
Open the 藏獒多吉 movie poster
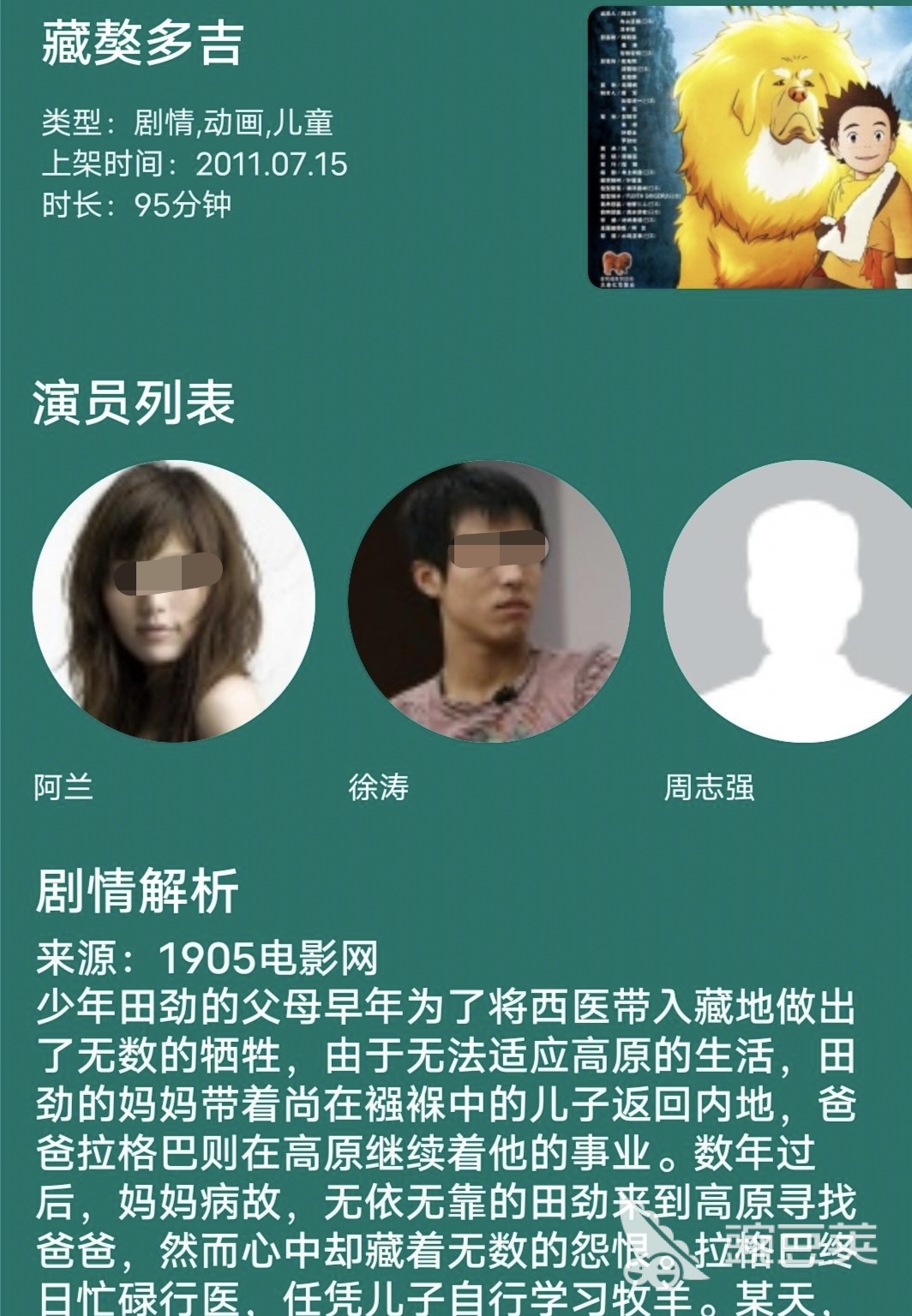(x=750, y=147)
